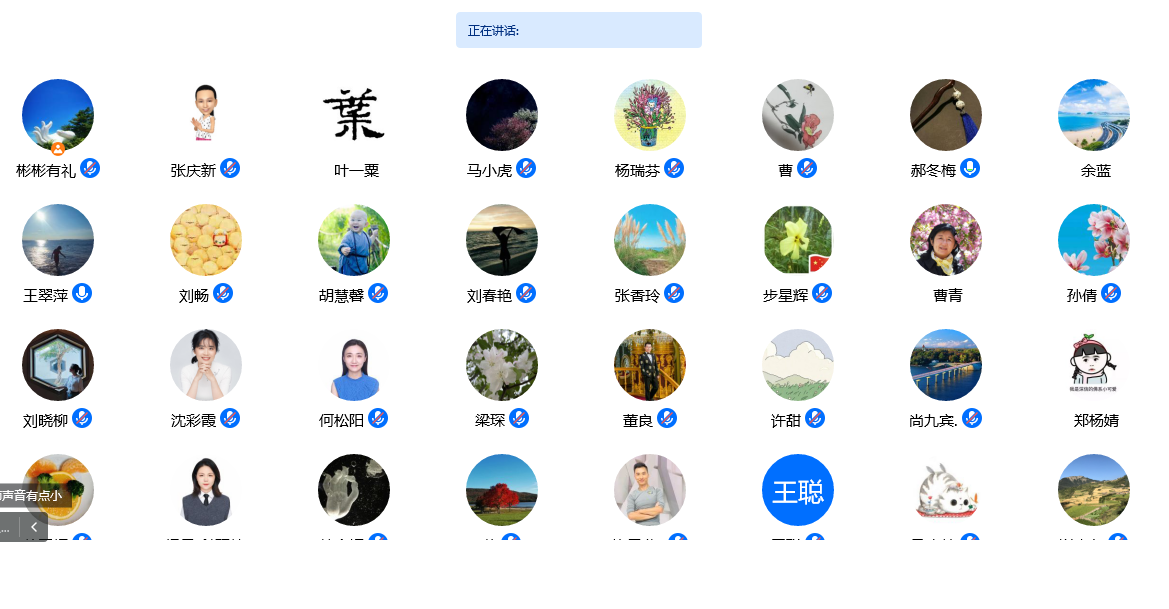Tap 郝冬梅's avatar
The image size is (1169, 609).
(946, 115)
